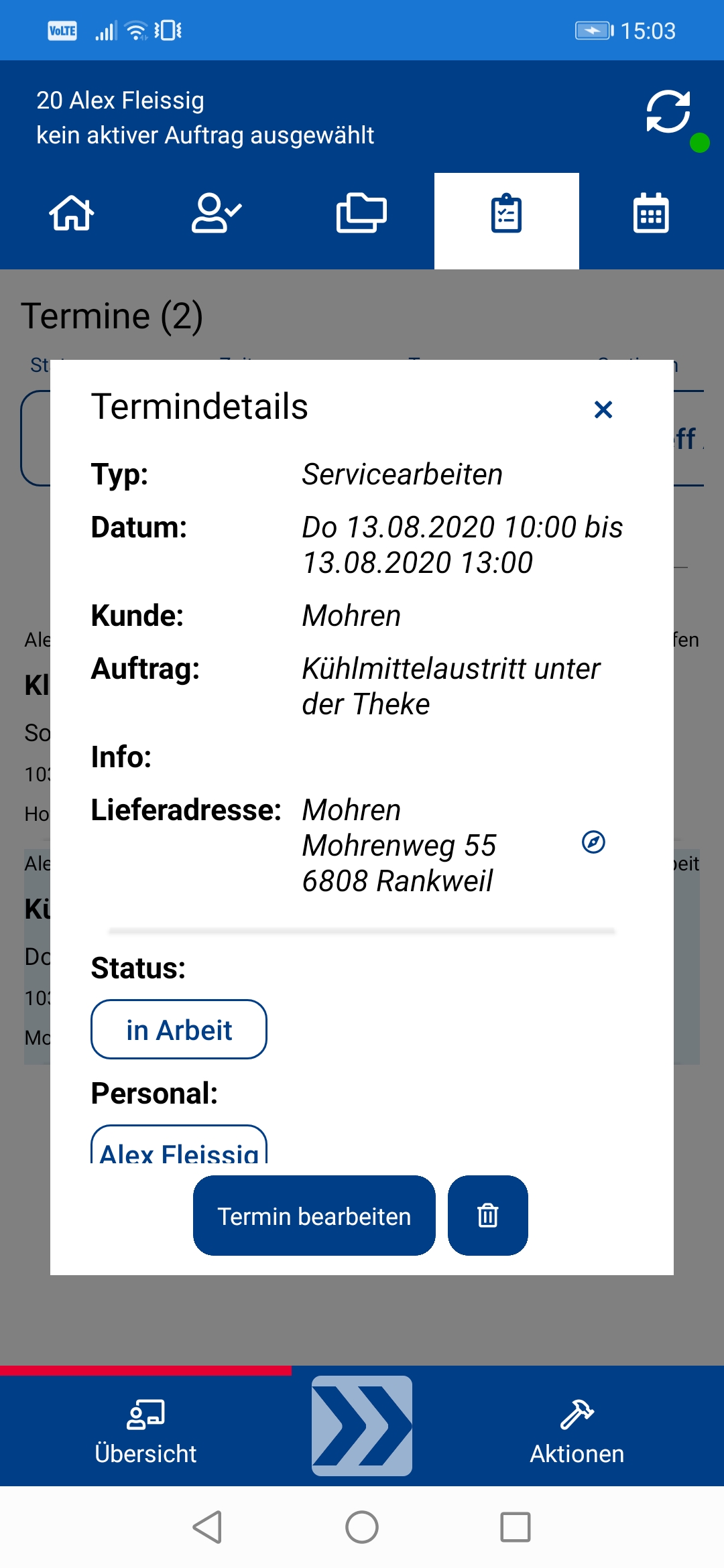Go back using system back button
Viewport: 724px width, 1568px height.
207,1527
